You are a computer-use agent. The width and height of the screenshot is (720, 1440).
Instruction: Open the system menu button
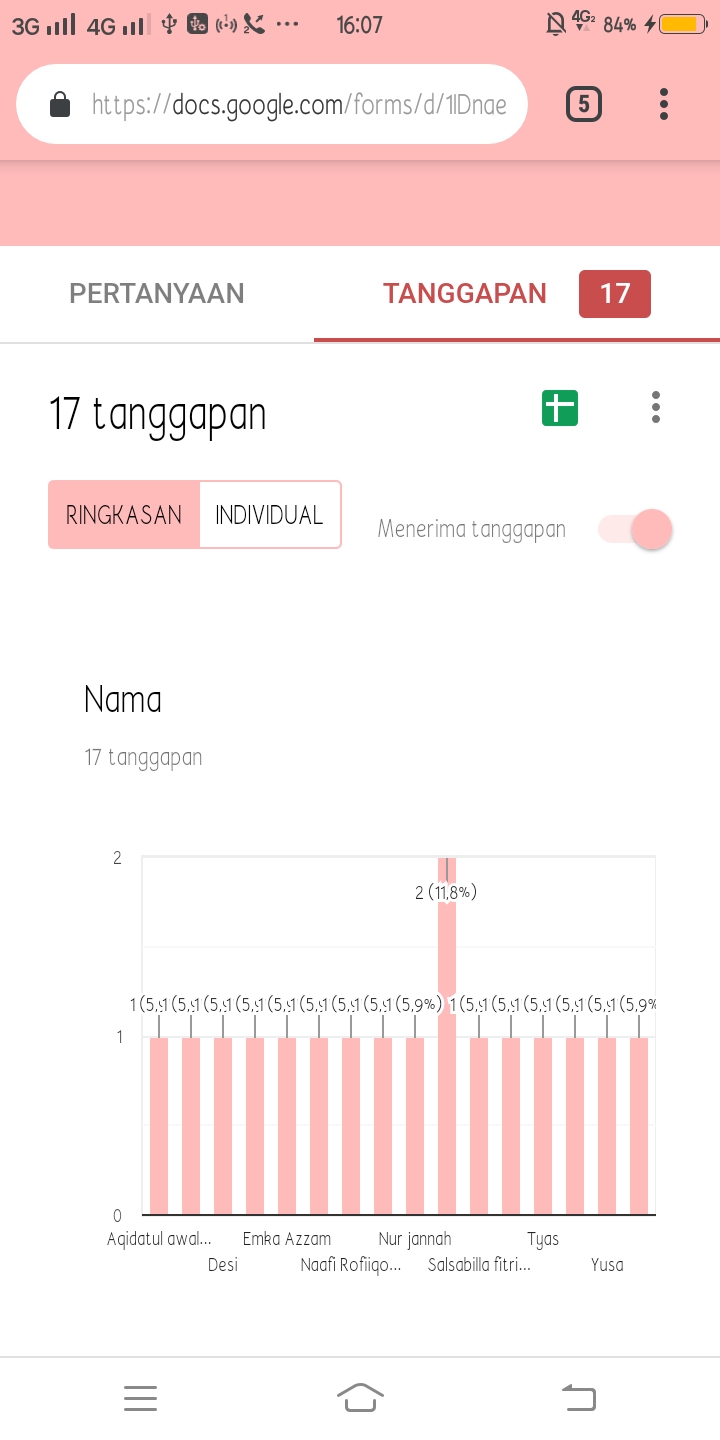pyautogui.click(x=141, y=1397)
